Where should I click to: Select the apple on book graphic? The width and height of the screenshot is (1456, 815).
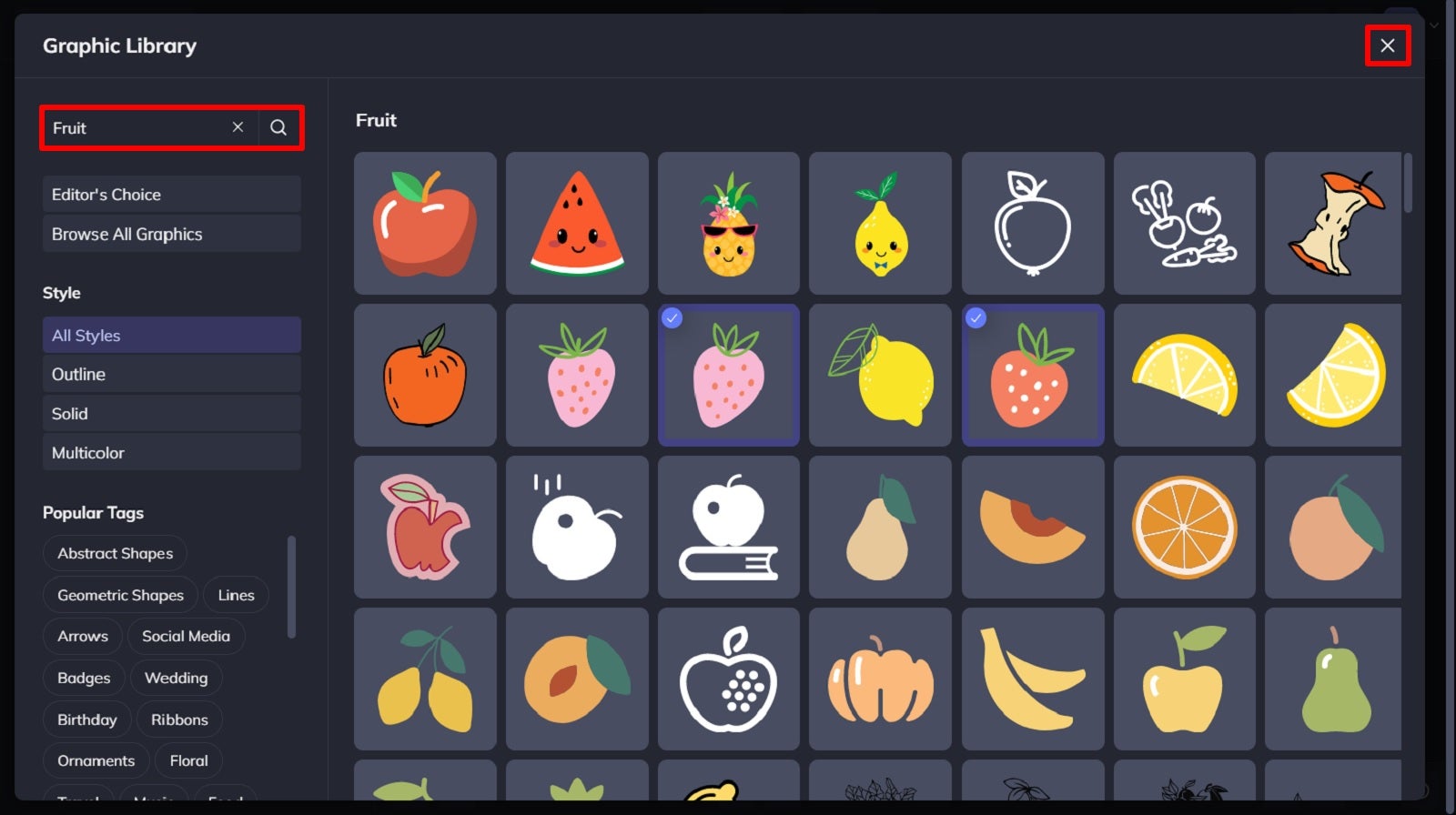(x=729, y=528)
